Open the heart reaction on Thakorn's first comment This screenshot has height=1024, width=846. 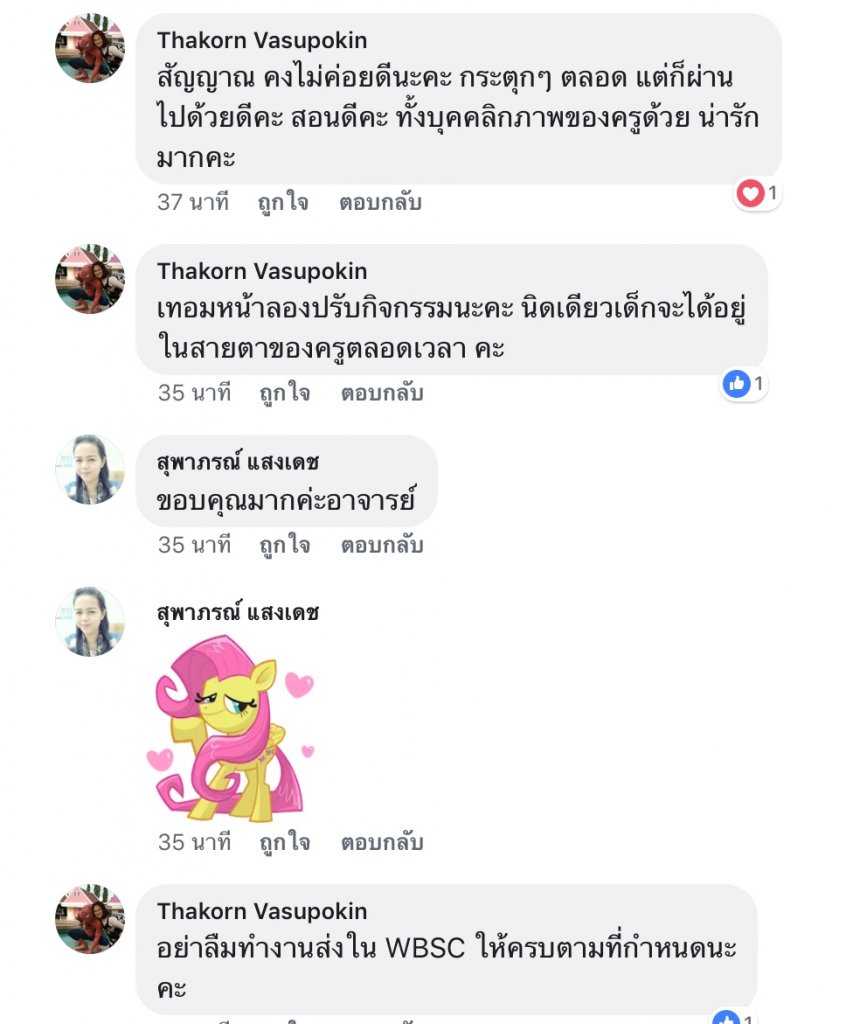pos(752,193)
